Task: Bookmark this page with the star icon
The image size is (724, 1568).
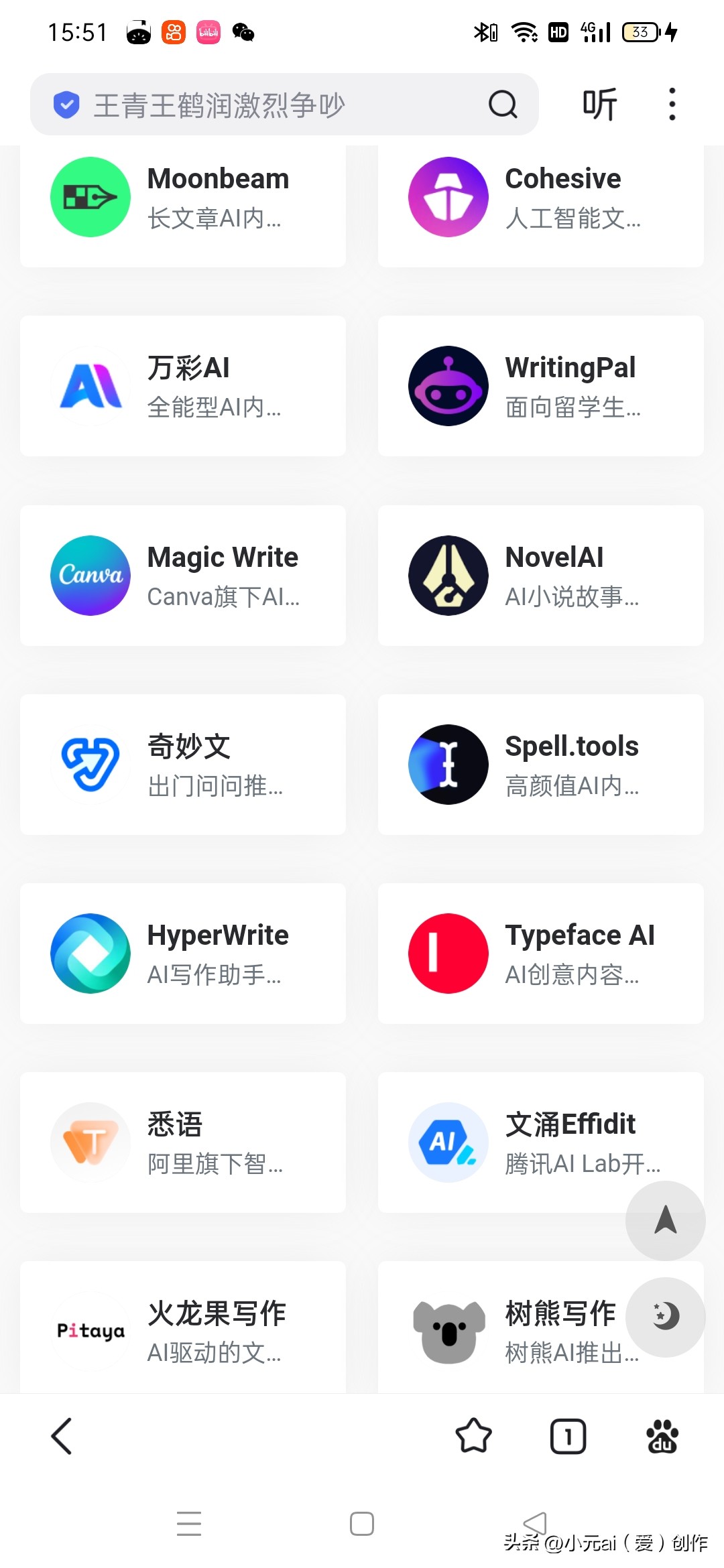Action: 473,1436
